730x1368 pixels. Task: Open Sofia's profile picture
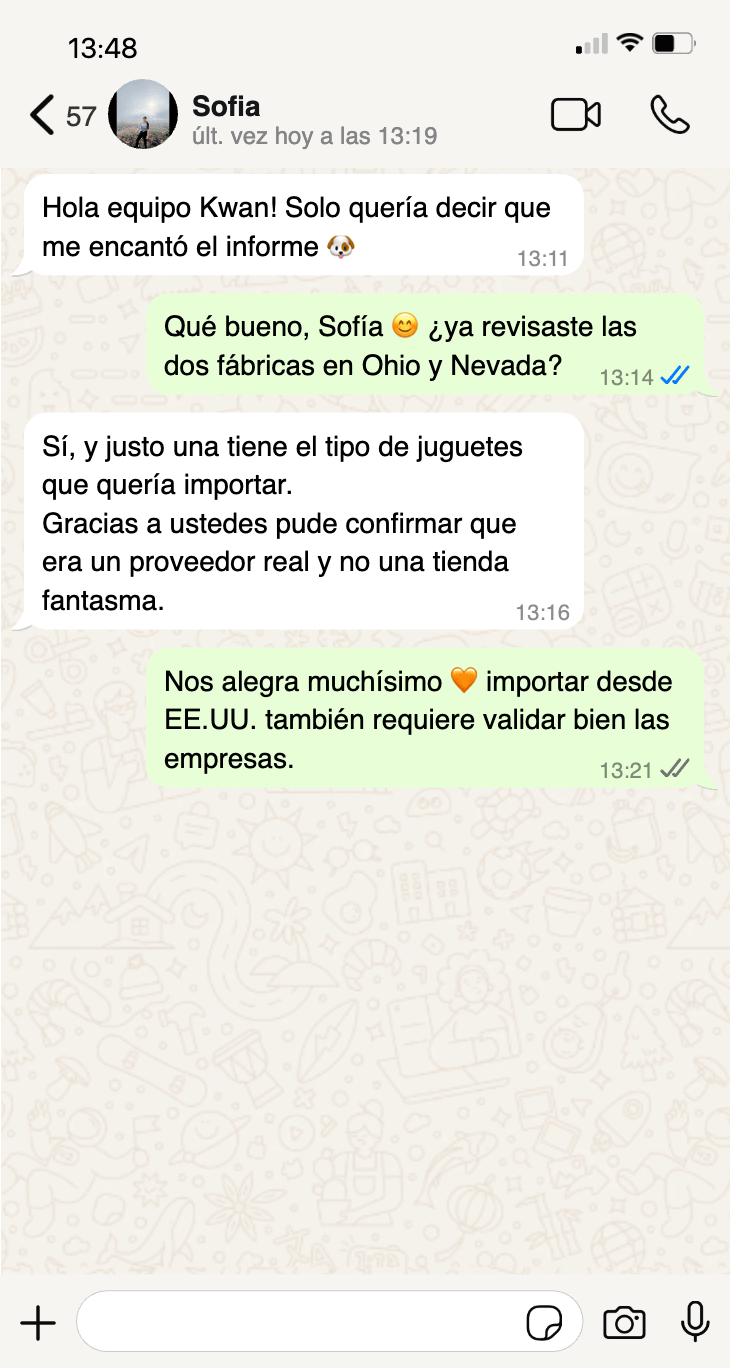click(143, 115)
